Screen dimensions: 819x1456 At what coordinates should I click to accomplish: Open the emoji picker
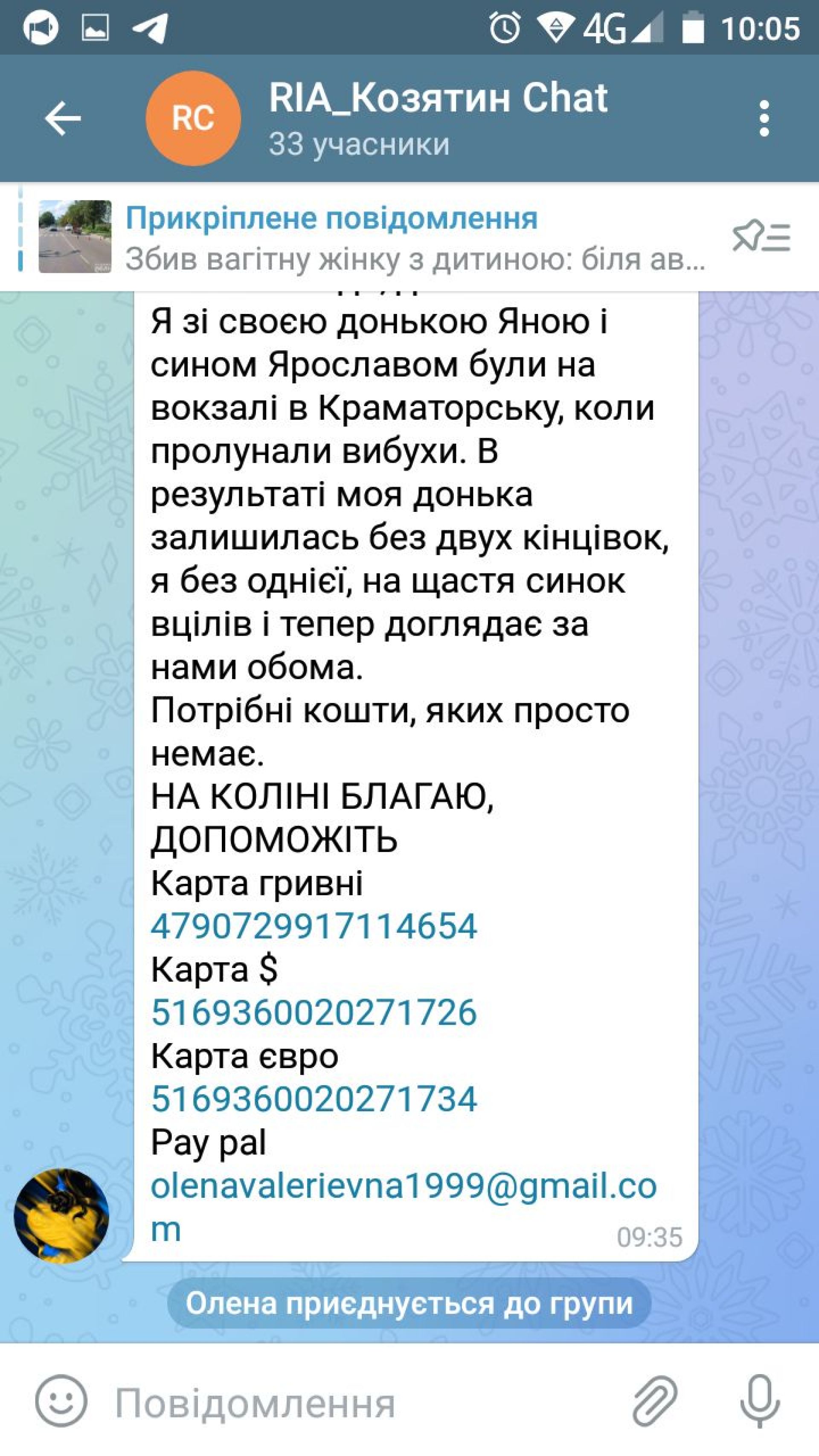[x=61, y=1401]
